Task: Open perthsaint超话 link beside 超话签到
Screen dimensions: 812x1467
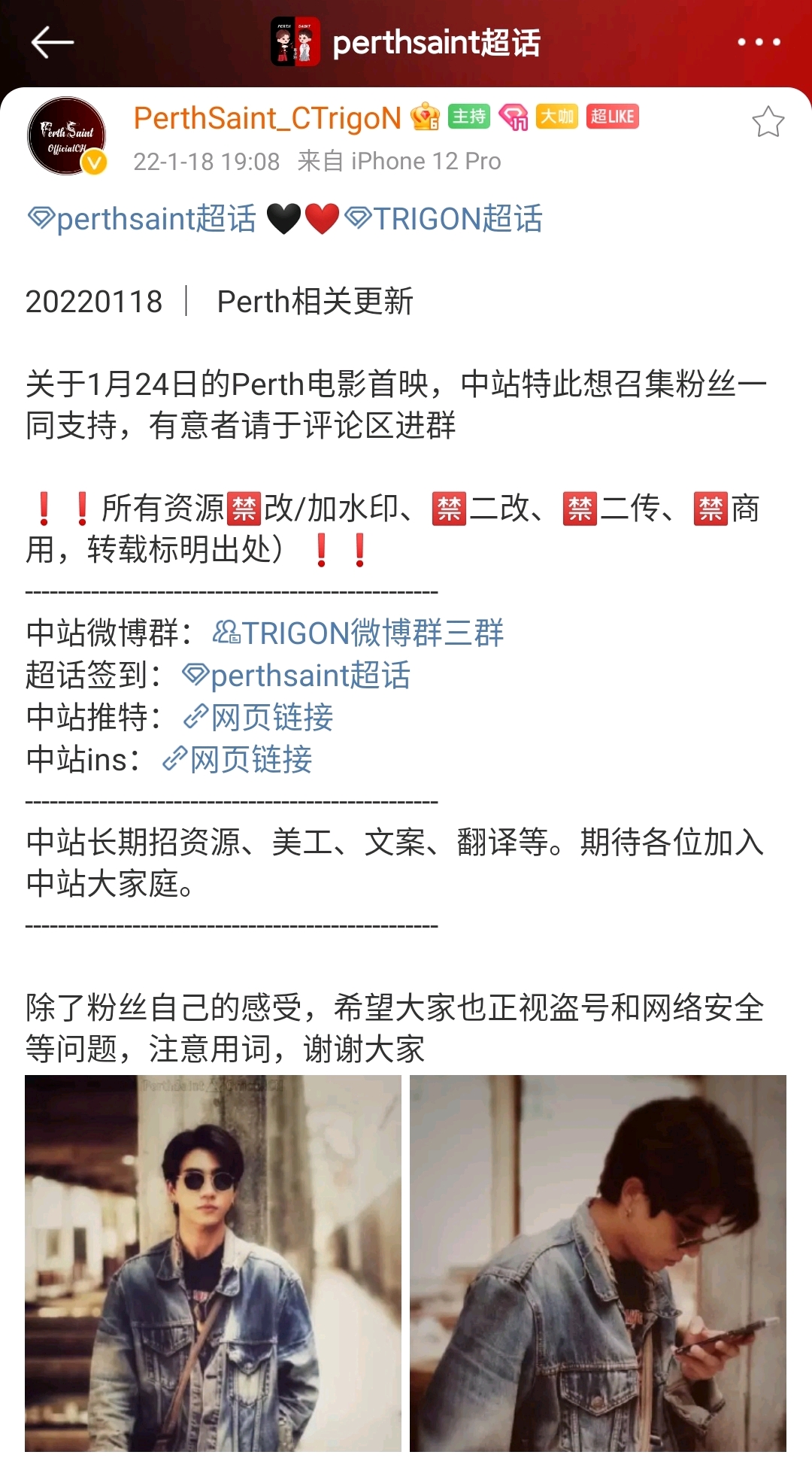Action: 296,676
